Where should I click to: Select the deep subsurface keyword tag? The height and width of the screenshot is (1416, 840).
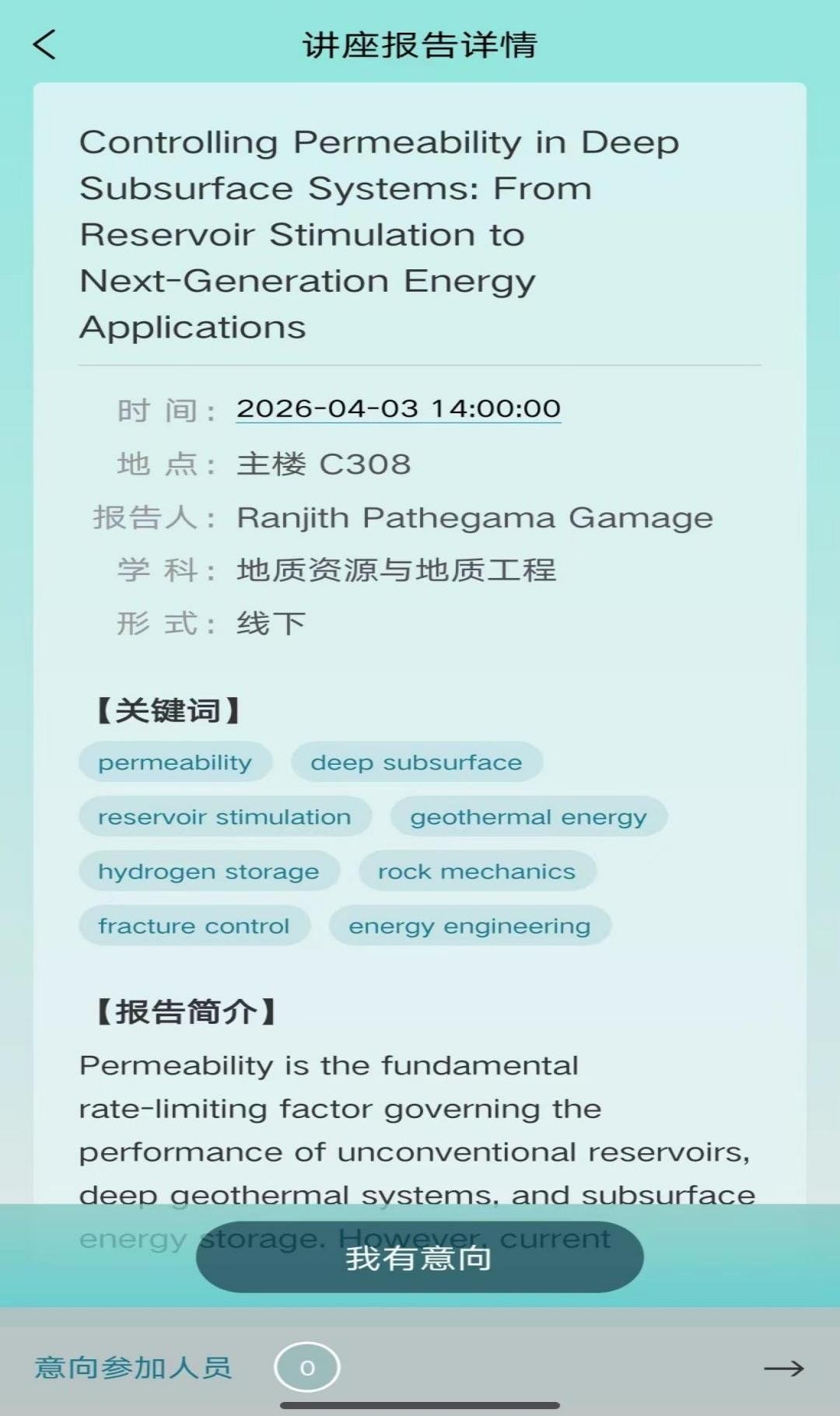point(415,762)
